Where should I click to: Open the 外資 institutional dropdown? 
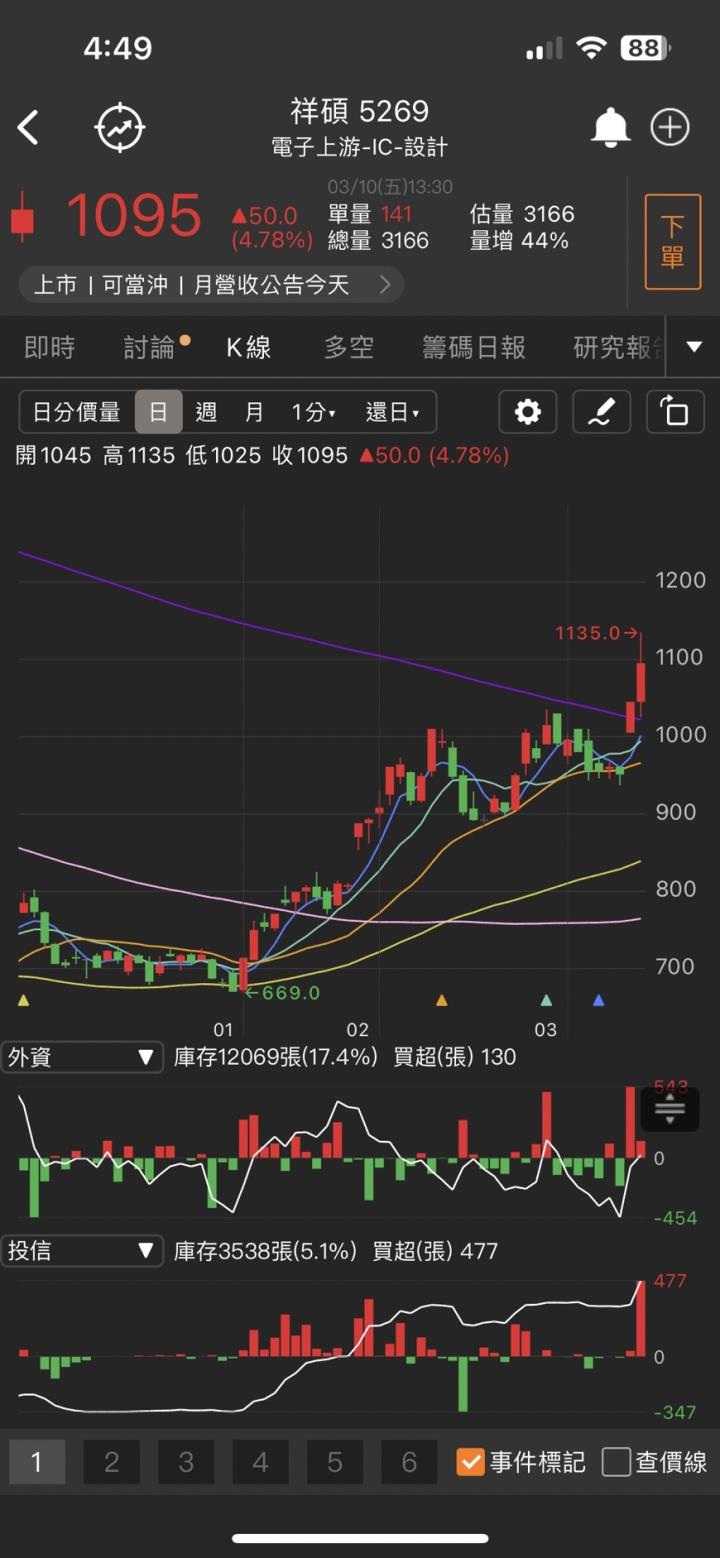[80, 1056]
